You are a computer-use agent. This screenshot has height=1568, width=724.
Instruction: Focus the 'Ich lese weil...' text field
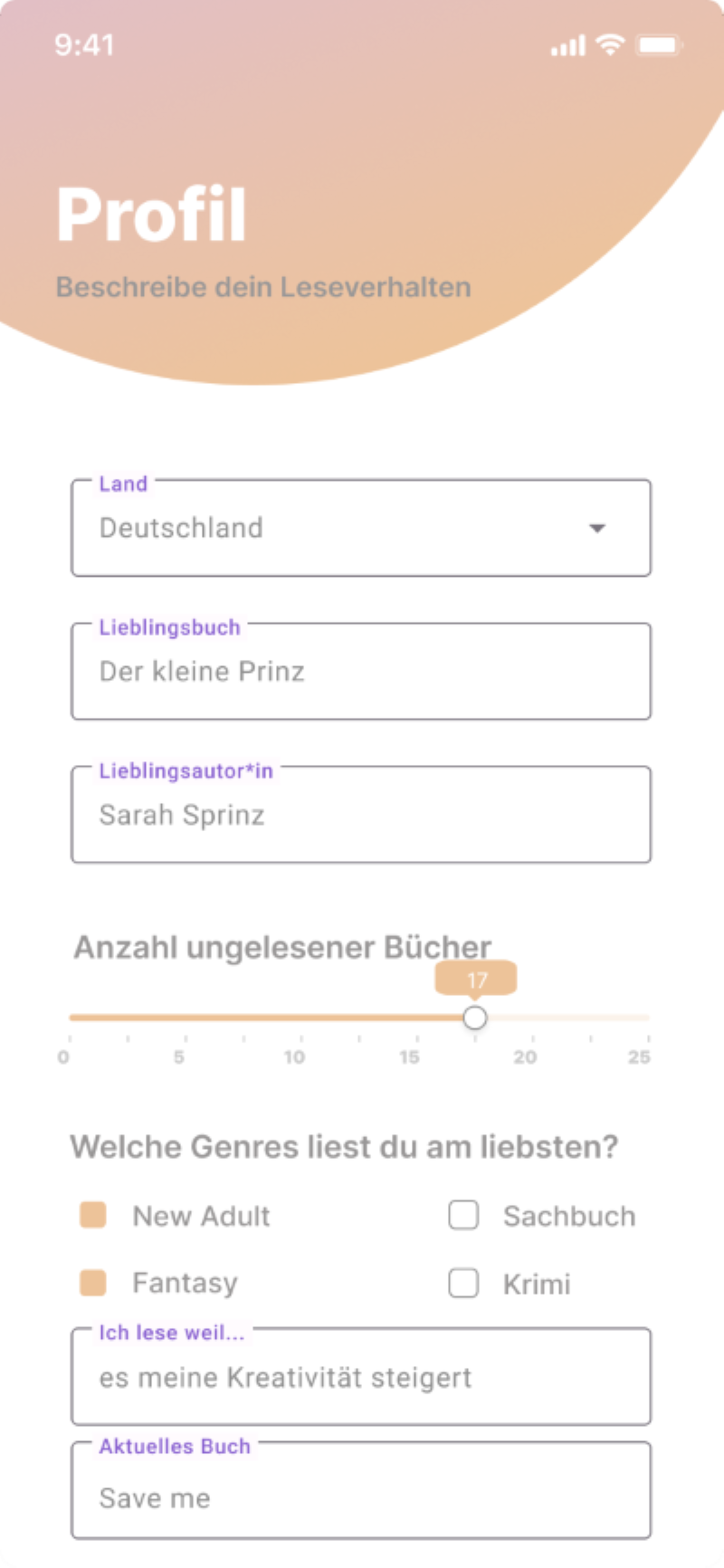360,1378
